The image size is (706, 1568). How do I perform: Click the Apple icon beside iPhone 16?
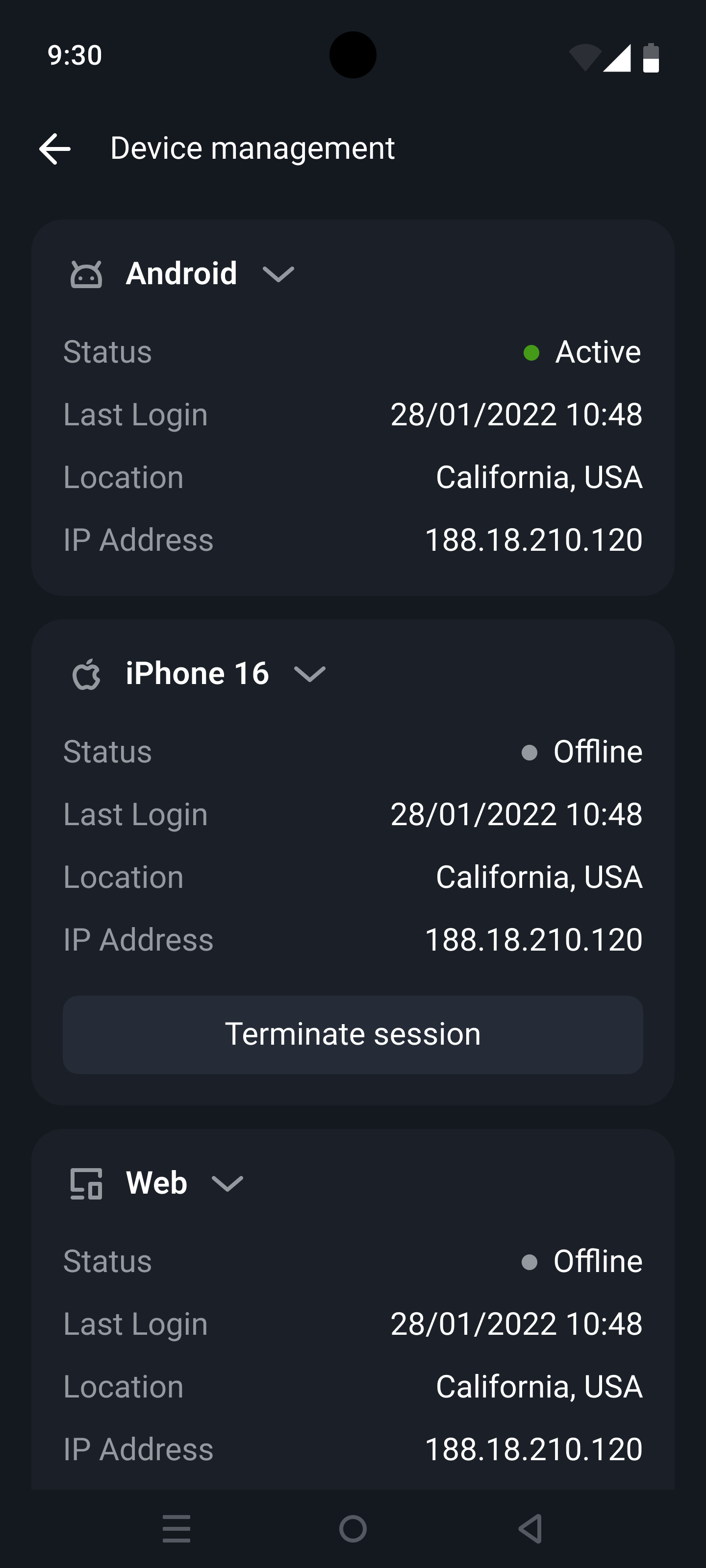[87, 673]
